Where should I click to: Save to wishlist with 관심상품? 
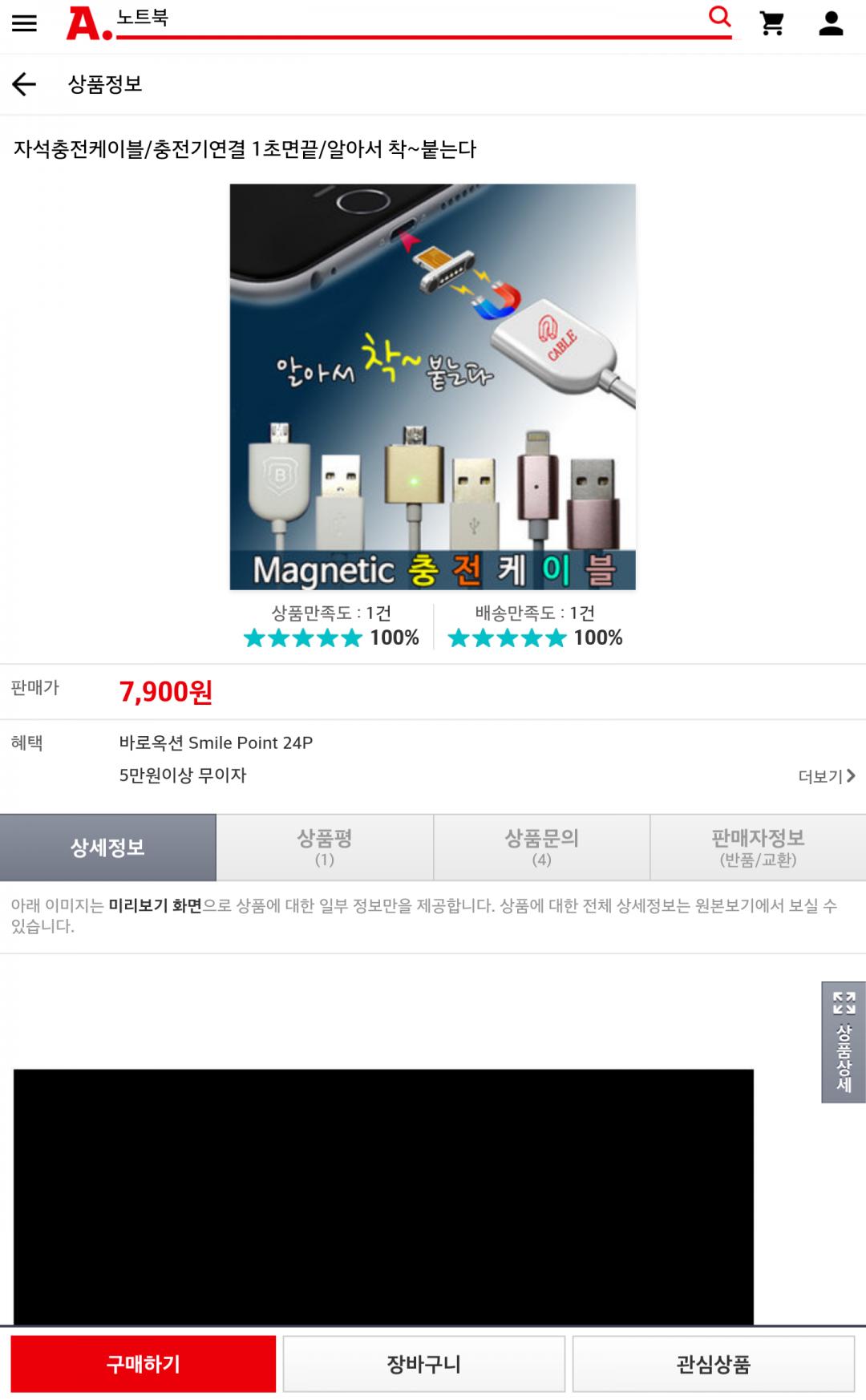[x=713, y=1363]
